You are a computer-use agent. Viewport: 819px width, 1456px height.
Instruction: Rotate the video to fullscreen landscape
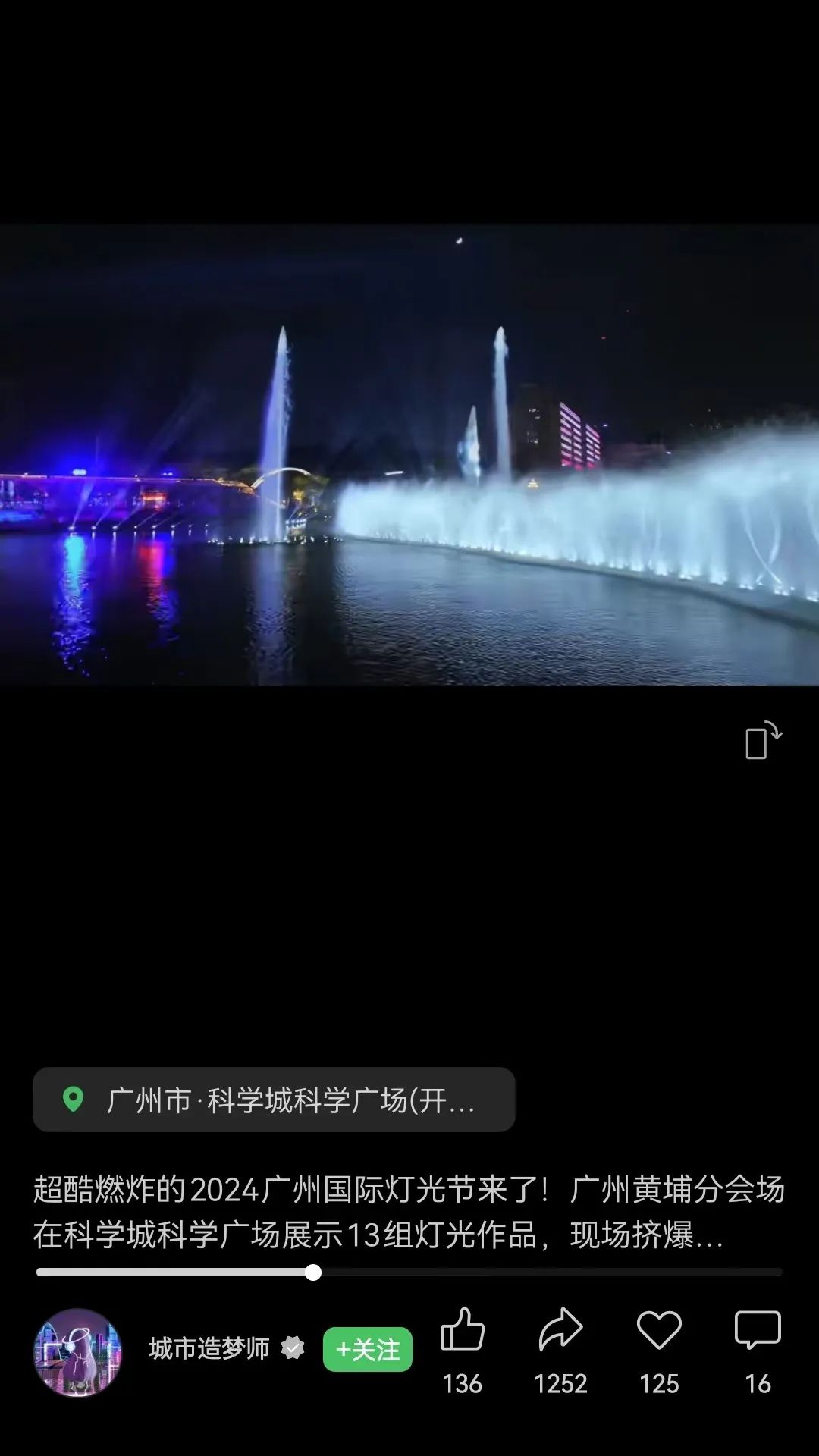pos(762,740)
